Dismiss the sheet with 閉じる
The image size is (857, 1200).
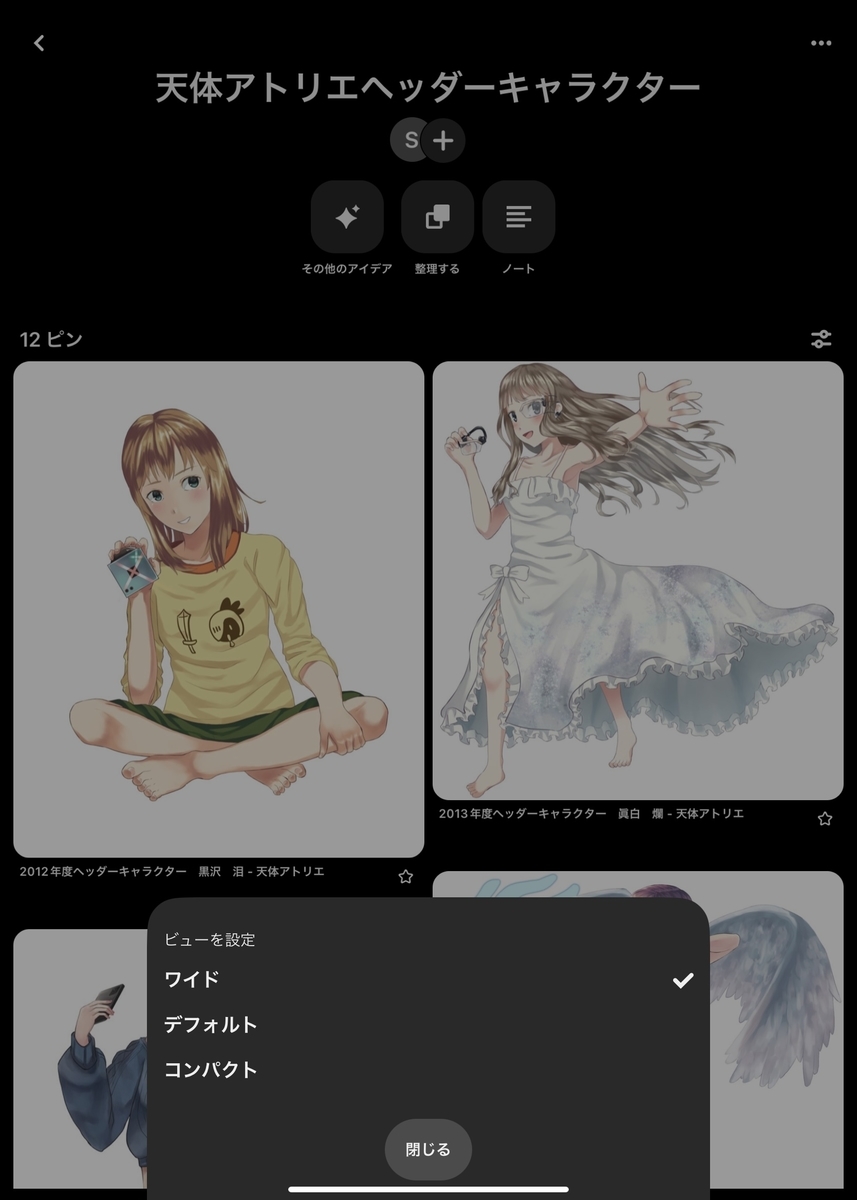click(428, 1149)
